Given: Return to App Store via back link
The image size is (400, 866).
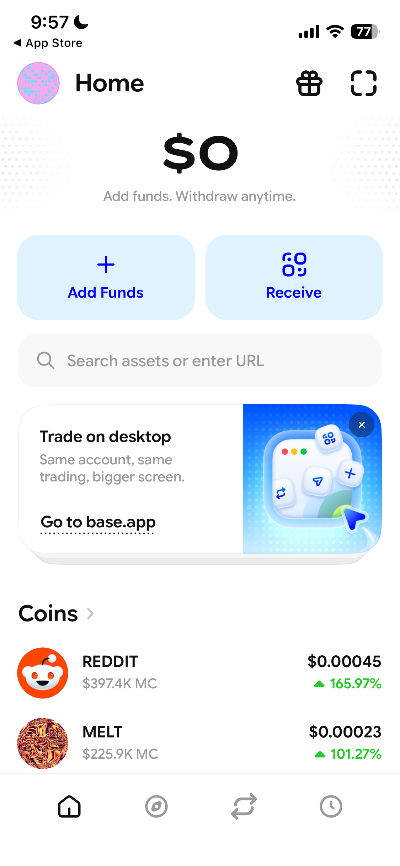Looking at the screenshot, I should [48, 43].
